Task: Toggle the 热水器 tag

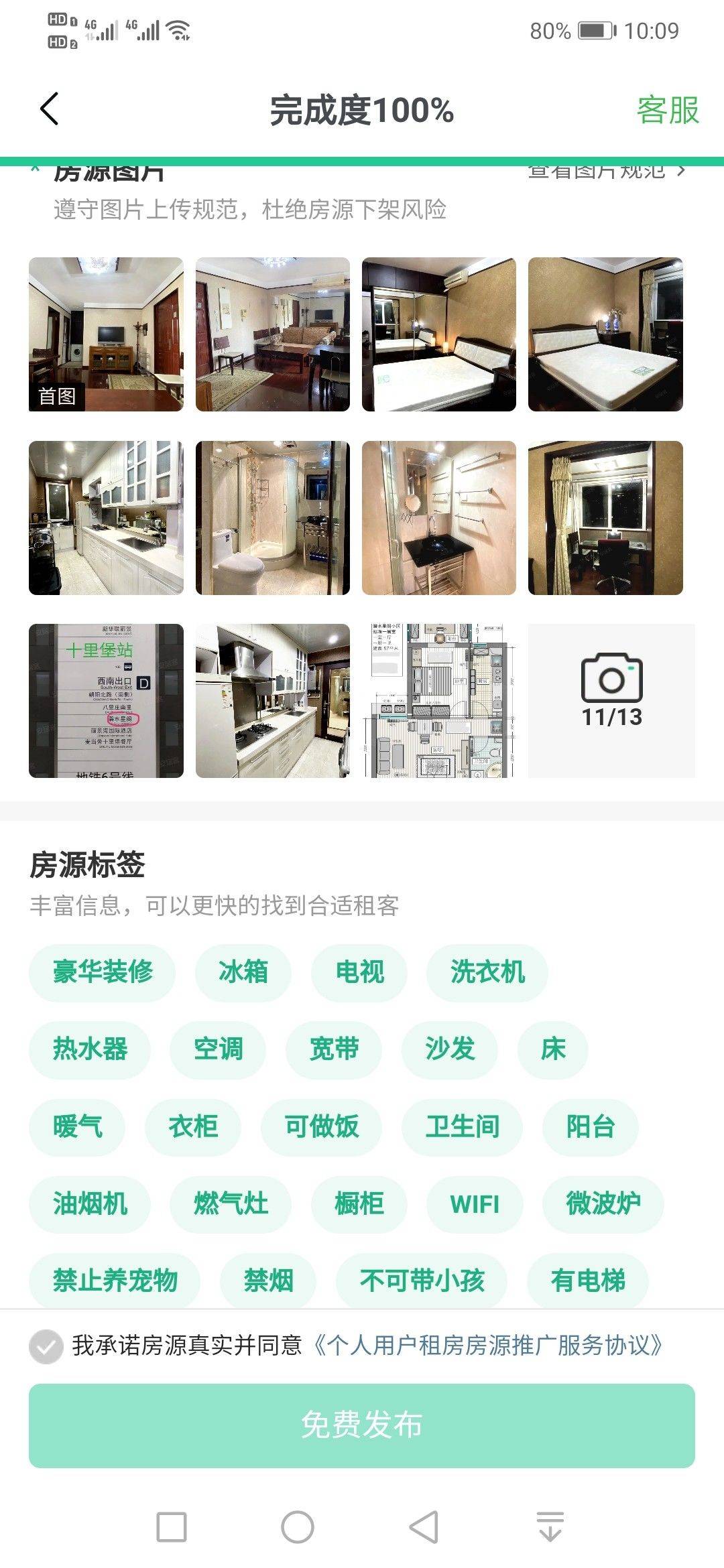Action: pyautogui.click(x=90, y=1049)
